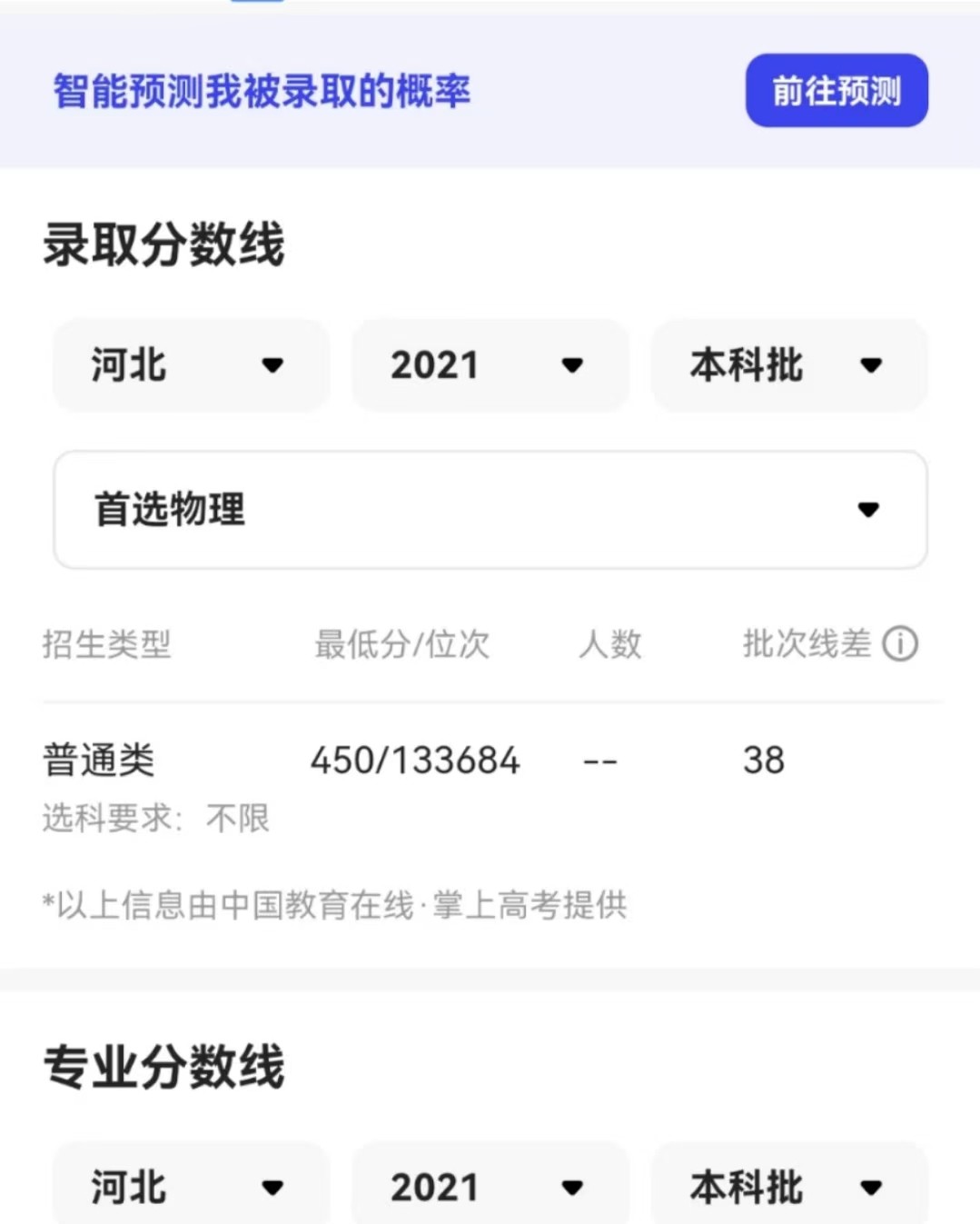Open the 河北 province dropdown under 录取分数线

(x=191, y=366)
